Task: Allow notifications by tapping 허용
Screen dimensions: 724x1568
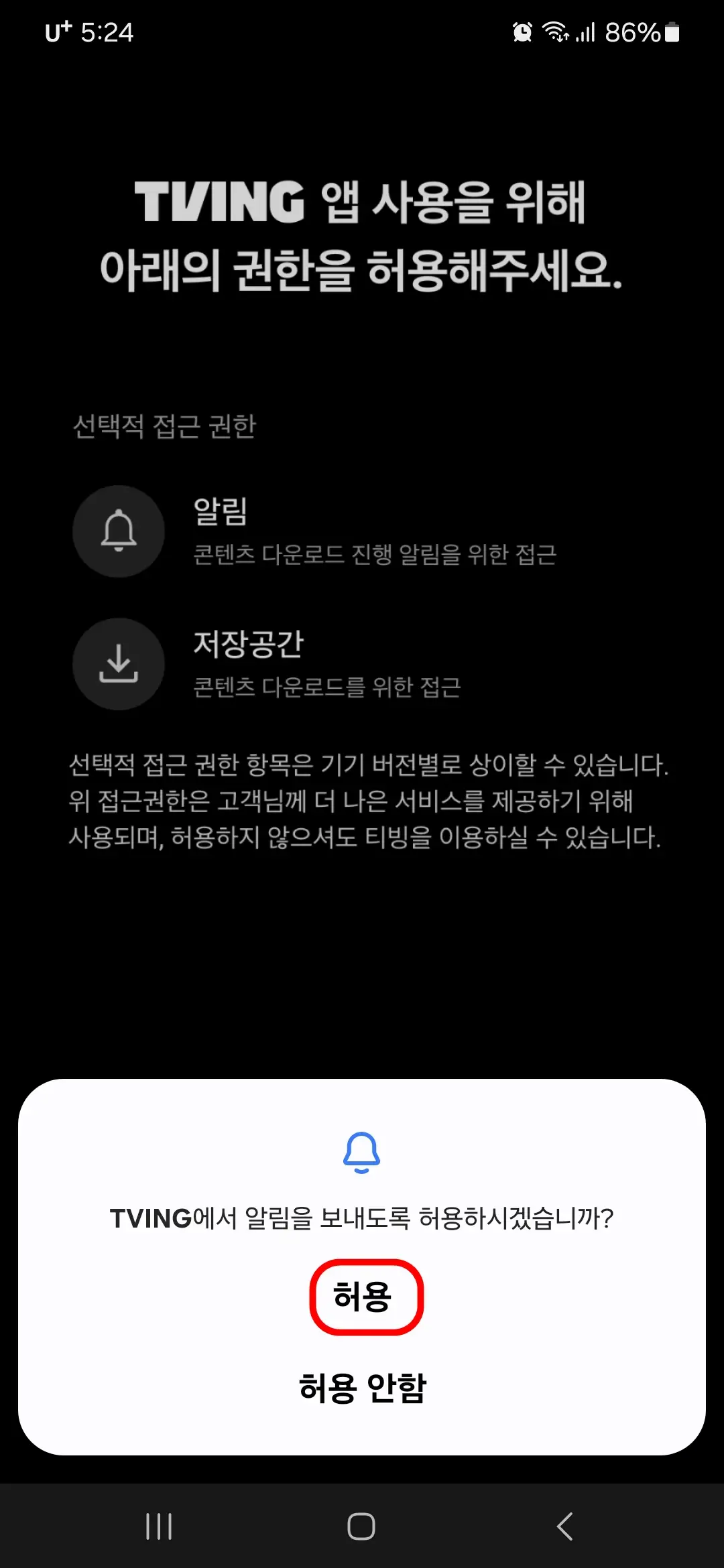Action: [x=365, y=1296]
